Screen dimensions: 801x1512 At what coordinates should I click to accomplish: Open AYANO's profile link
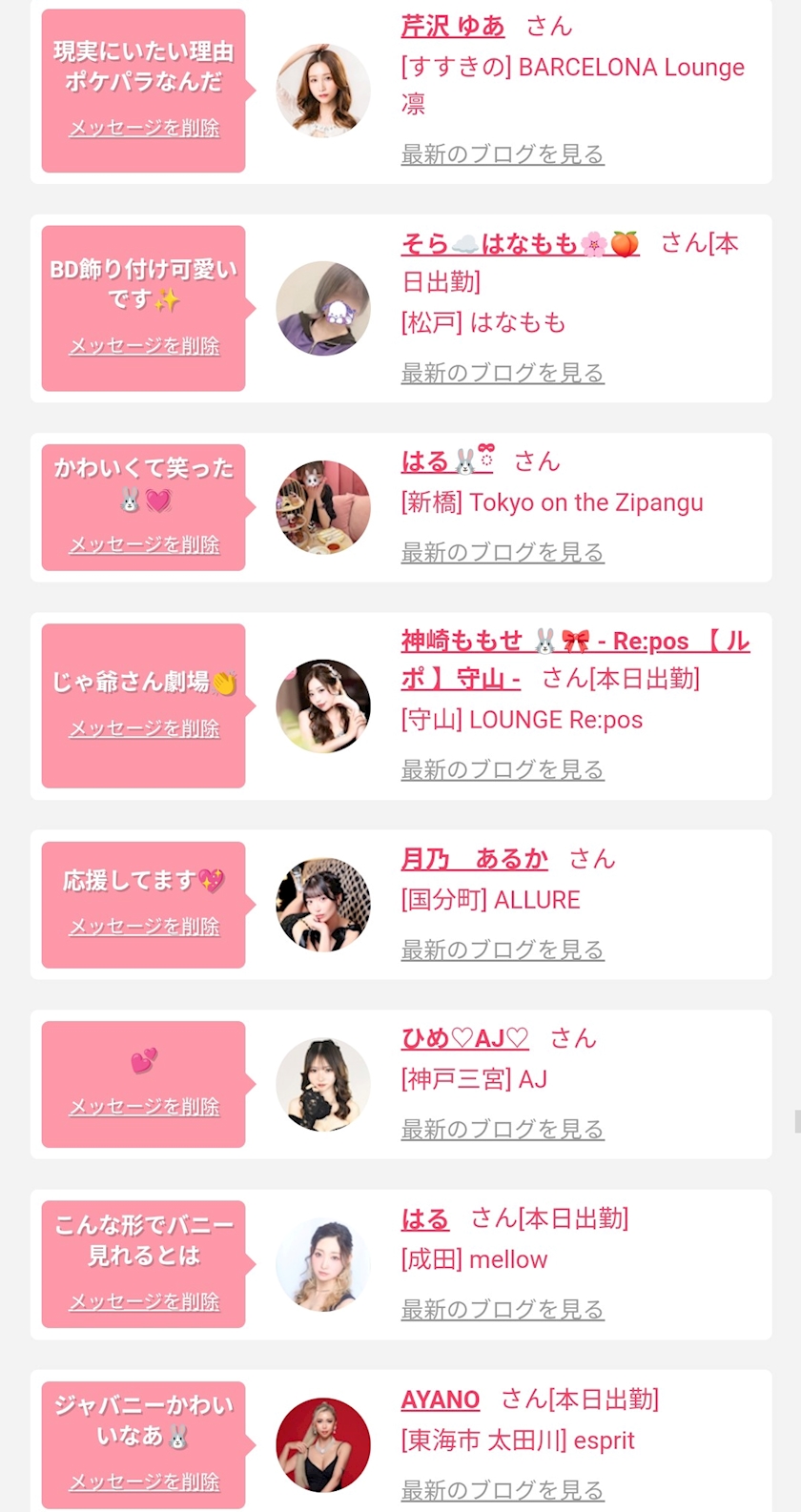(x=441, y=1400)
